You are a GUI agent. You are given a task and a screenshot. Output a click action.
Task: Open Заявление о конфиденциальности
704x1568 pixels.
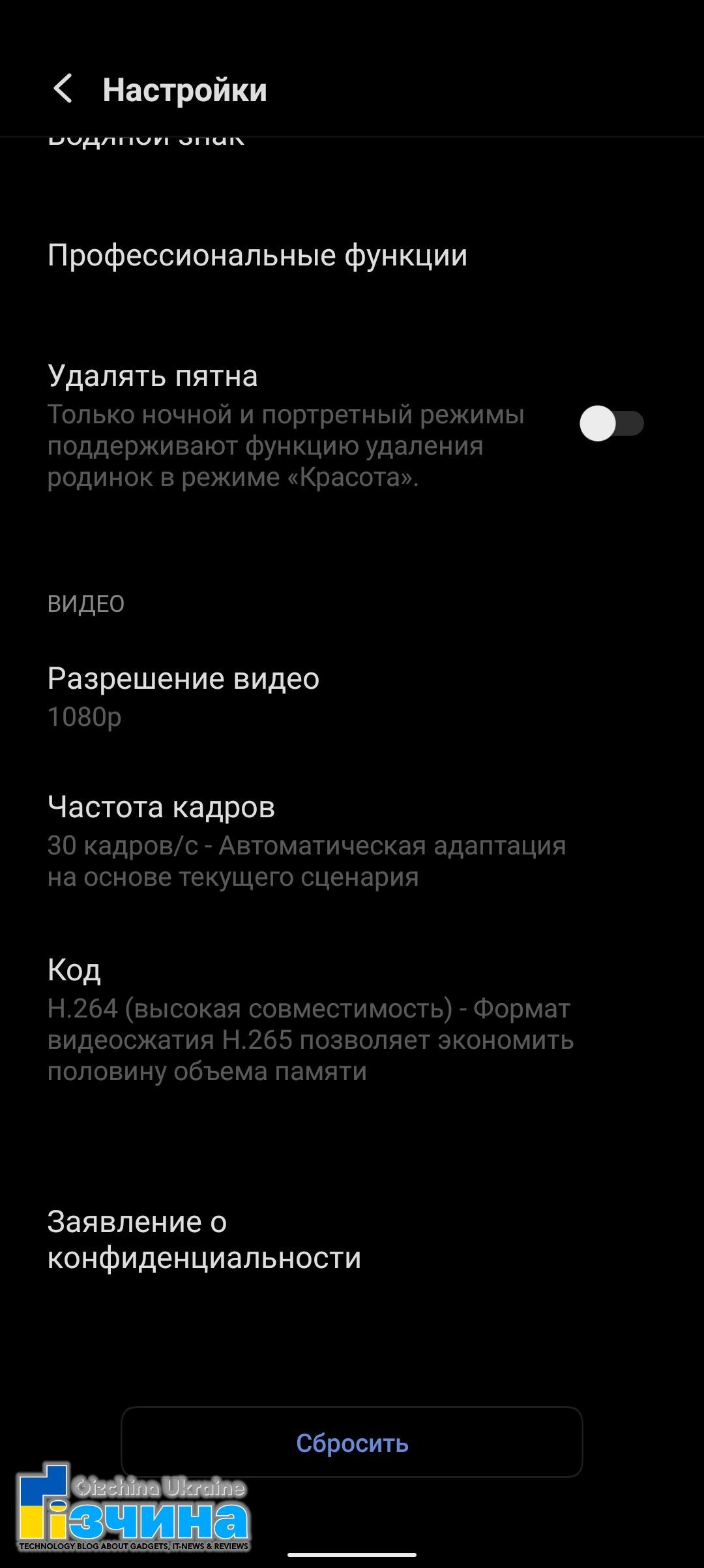coord(352,1239)
